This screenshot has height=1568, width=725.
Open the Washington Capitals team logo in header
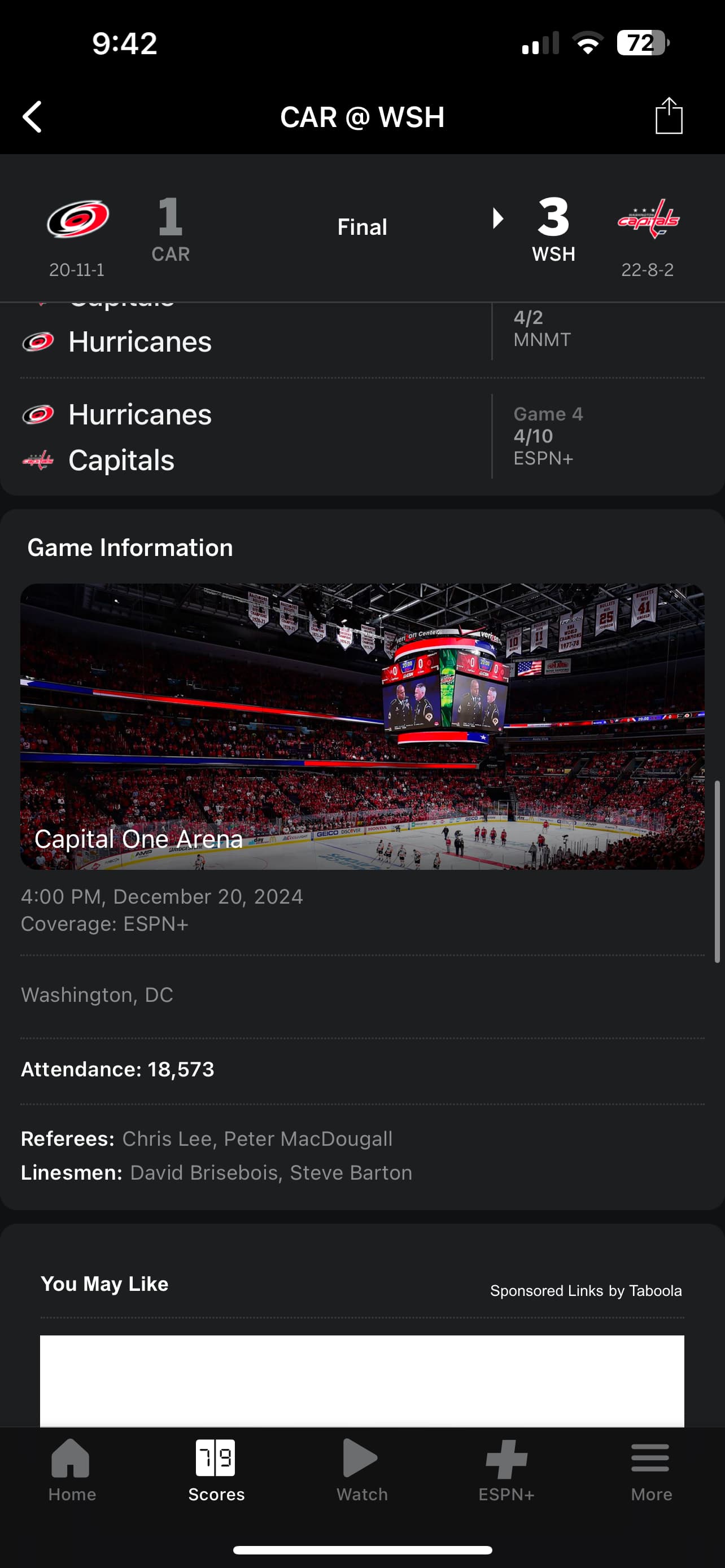coord(648,218)
